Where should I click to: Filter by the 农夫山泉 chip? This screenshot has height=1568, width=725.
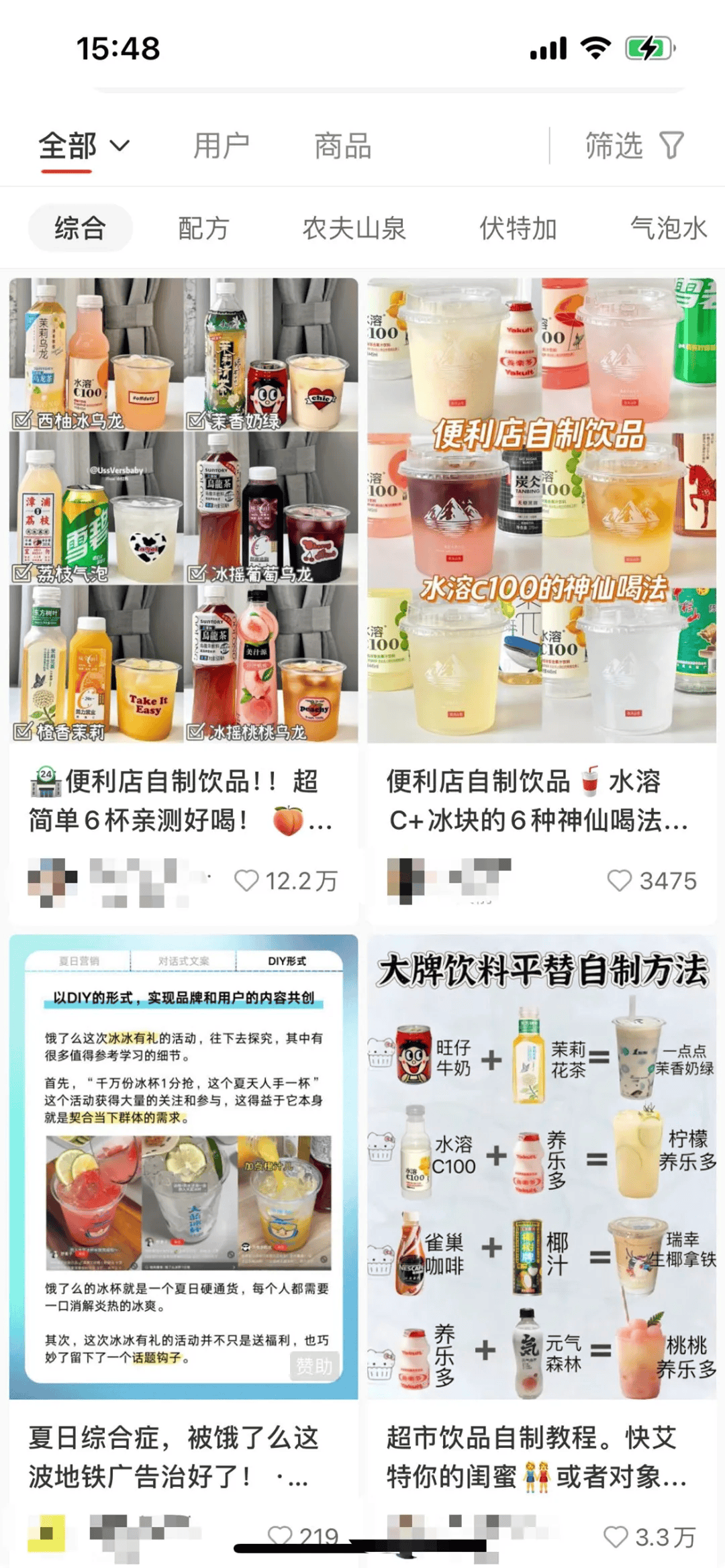tap(354, 228)
